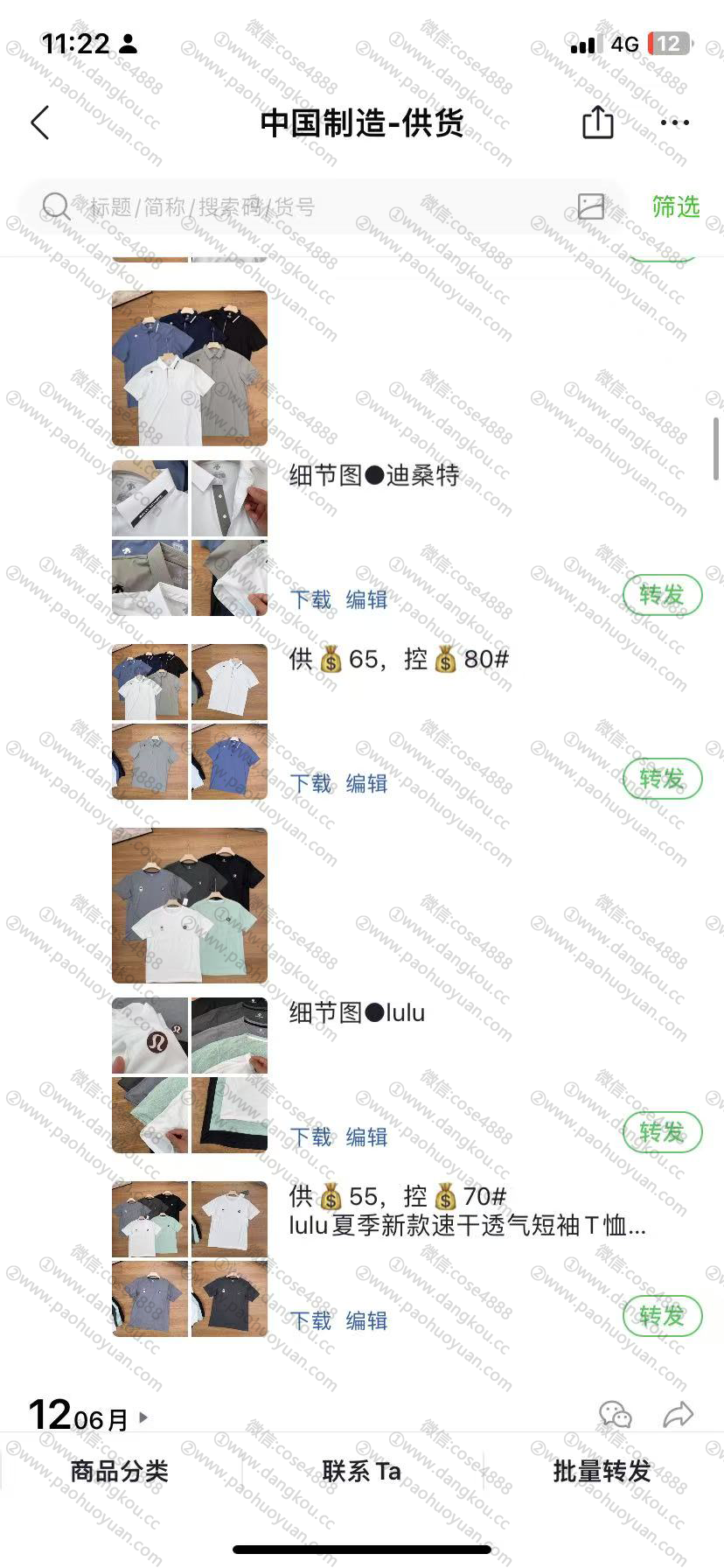The width and height of the screenshot is (724, 1568).
Task: Download the 细节图●lulu post images
Action: coord(311,1137)
